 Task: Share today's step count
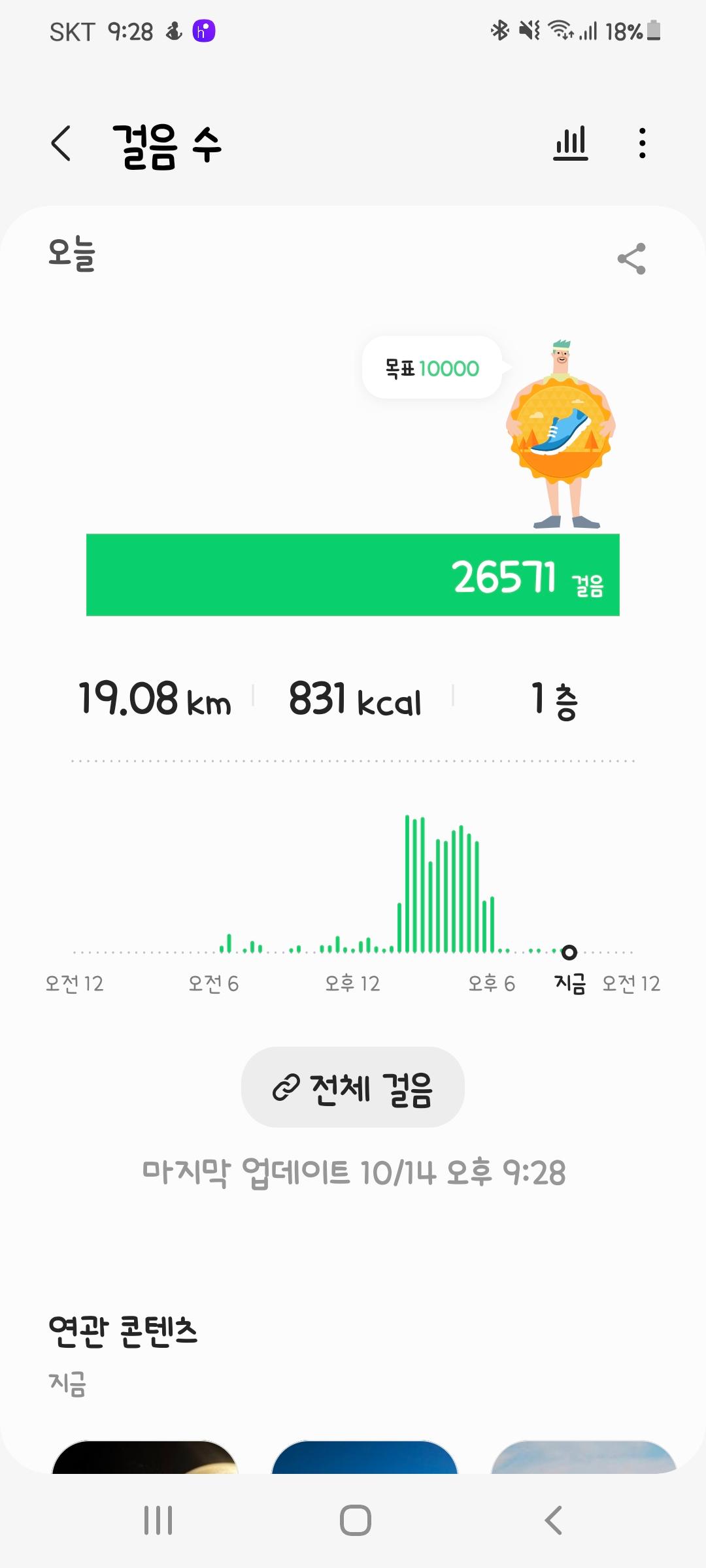click(631, 259)
